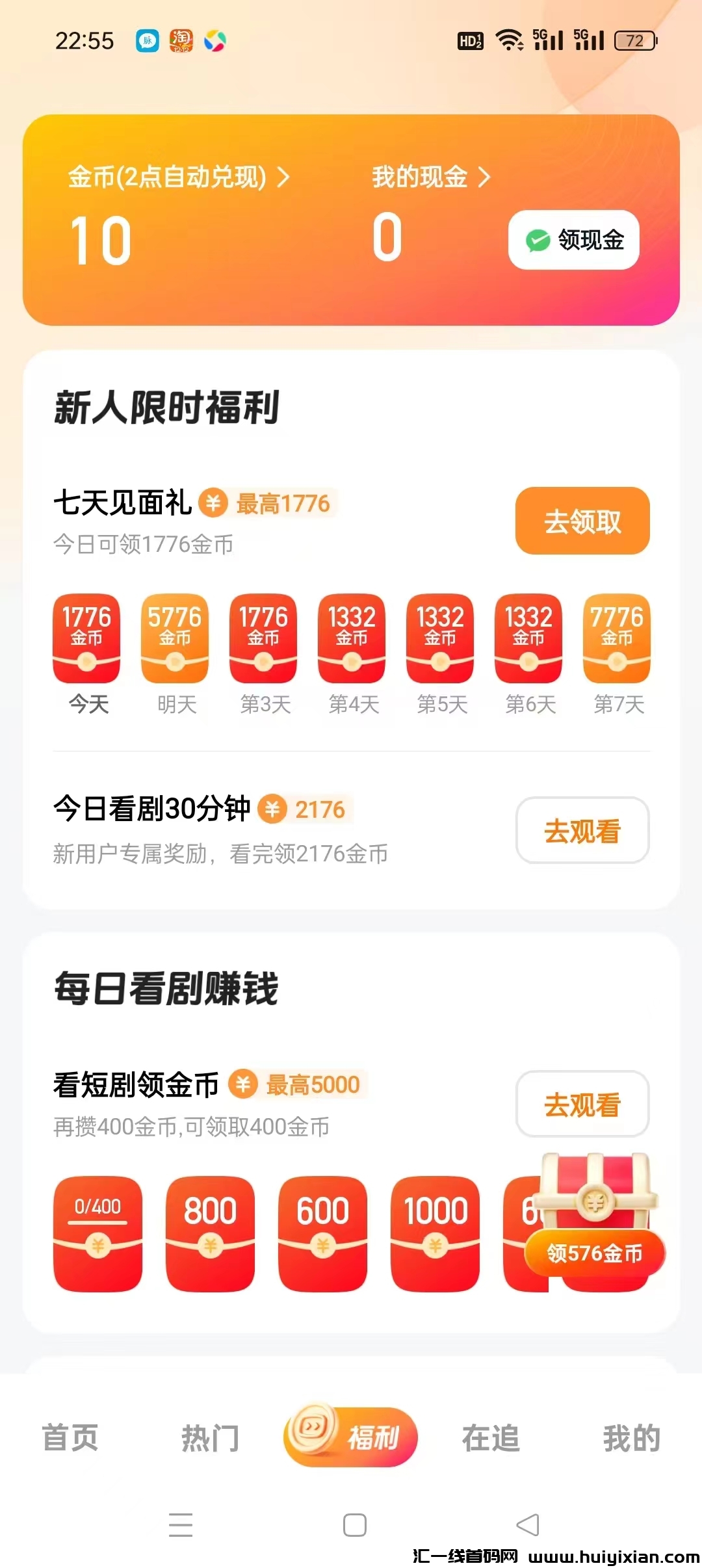The height and width of the screenshot is (1568, 702).
Task: Open the 0/400 red packet
Action: (97, 1233)
